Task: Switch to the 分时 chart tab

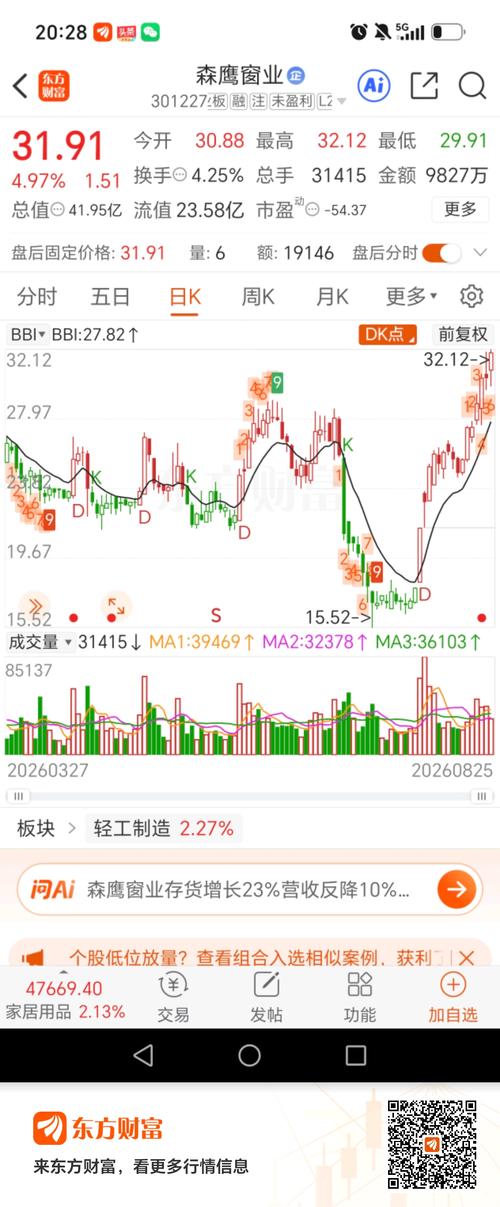Action: pos(37,296)
